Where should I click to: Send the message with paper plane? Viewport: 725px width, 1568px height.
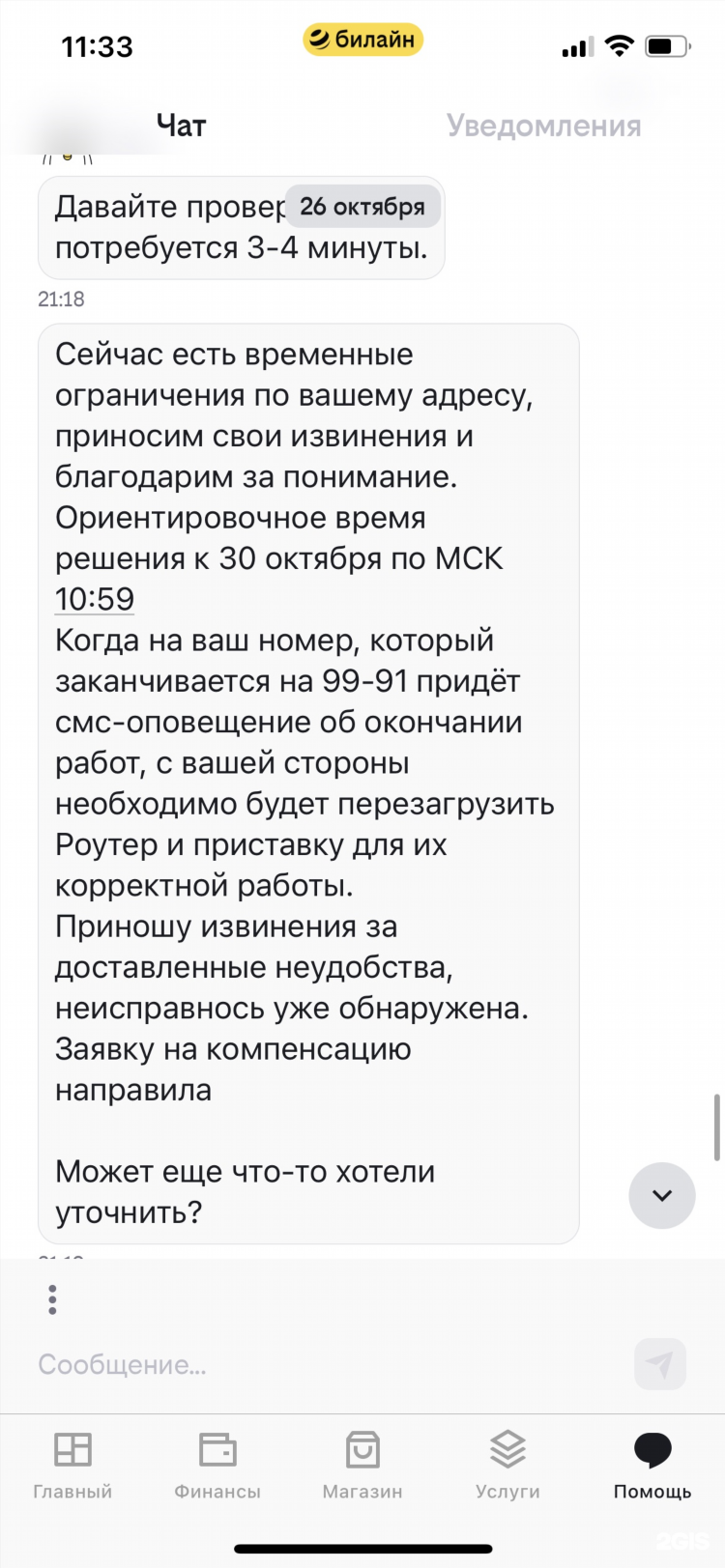[660, 1364]
